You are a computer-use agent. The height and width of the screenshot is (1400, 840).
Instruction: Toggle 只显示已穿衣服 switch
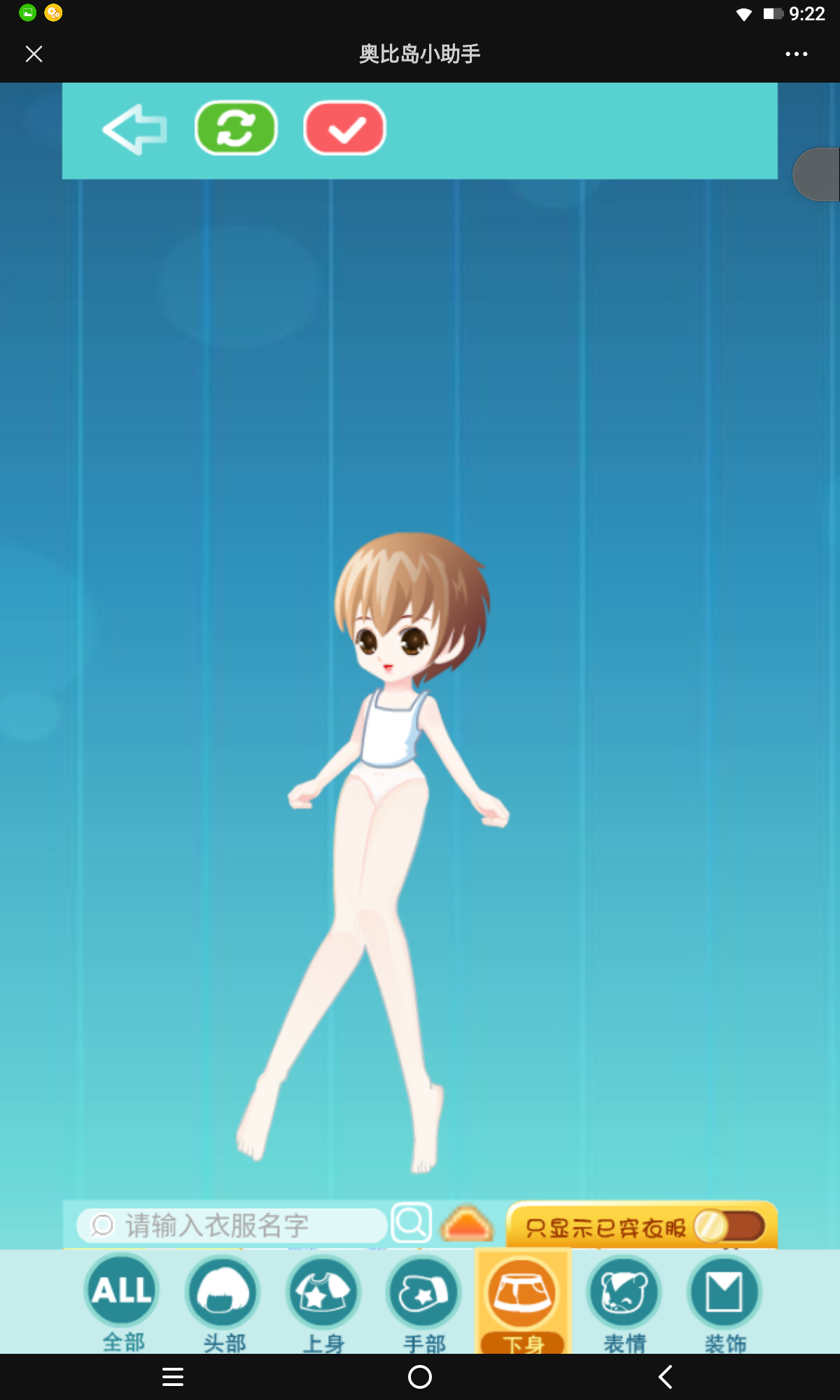tap(729, 1226)
